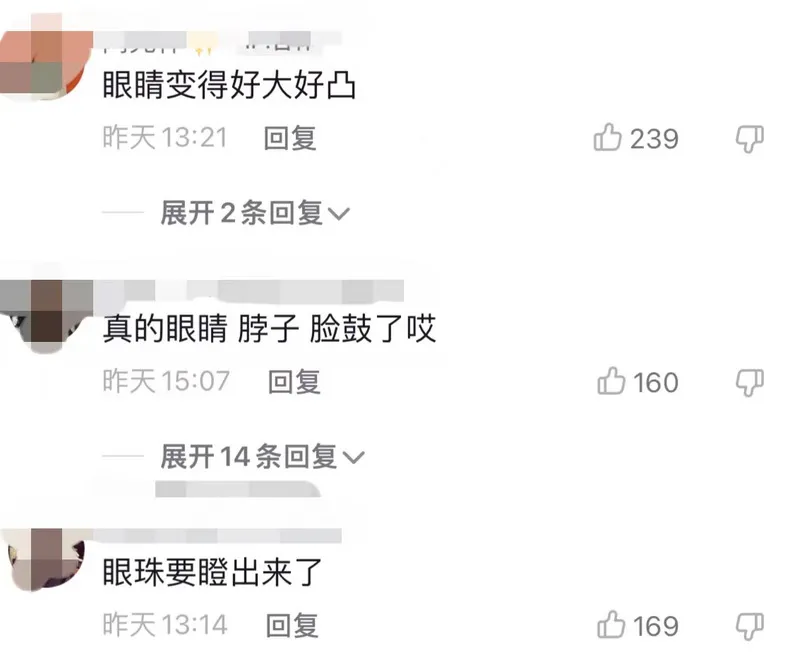Viewport: 800px width, 657px height.
Task: Like the comment 真的眼睛 脖子 脸鼓了哎
Action: (x=611, y=381)
